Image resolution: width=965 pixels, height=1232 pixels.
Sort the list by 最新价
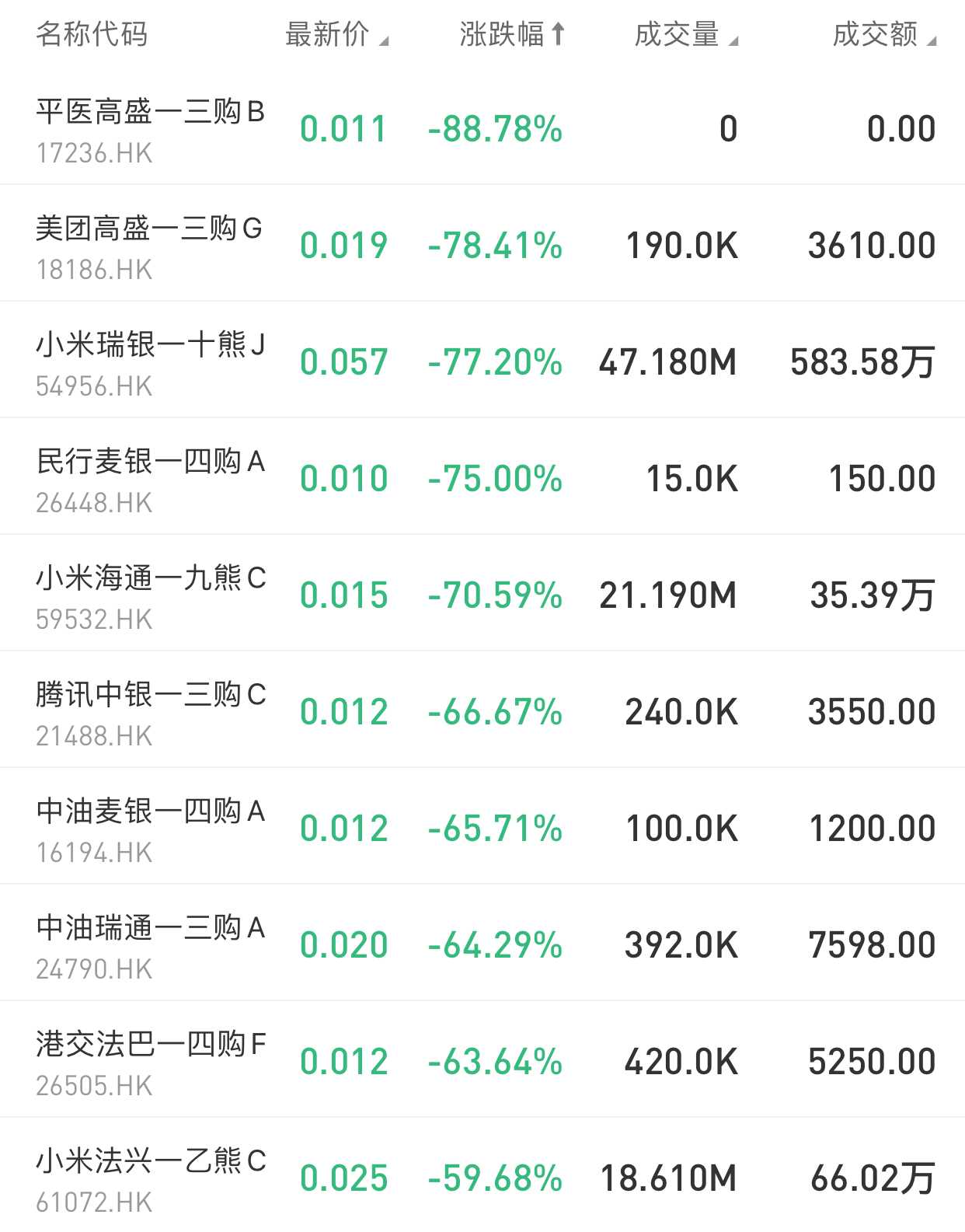pos(336,35)
